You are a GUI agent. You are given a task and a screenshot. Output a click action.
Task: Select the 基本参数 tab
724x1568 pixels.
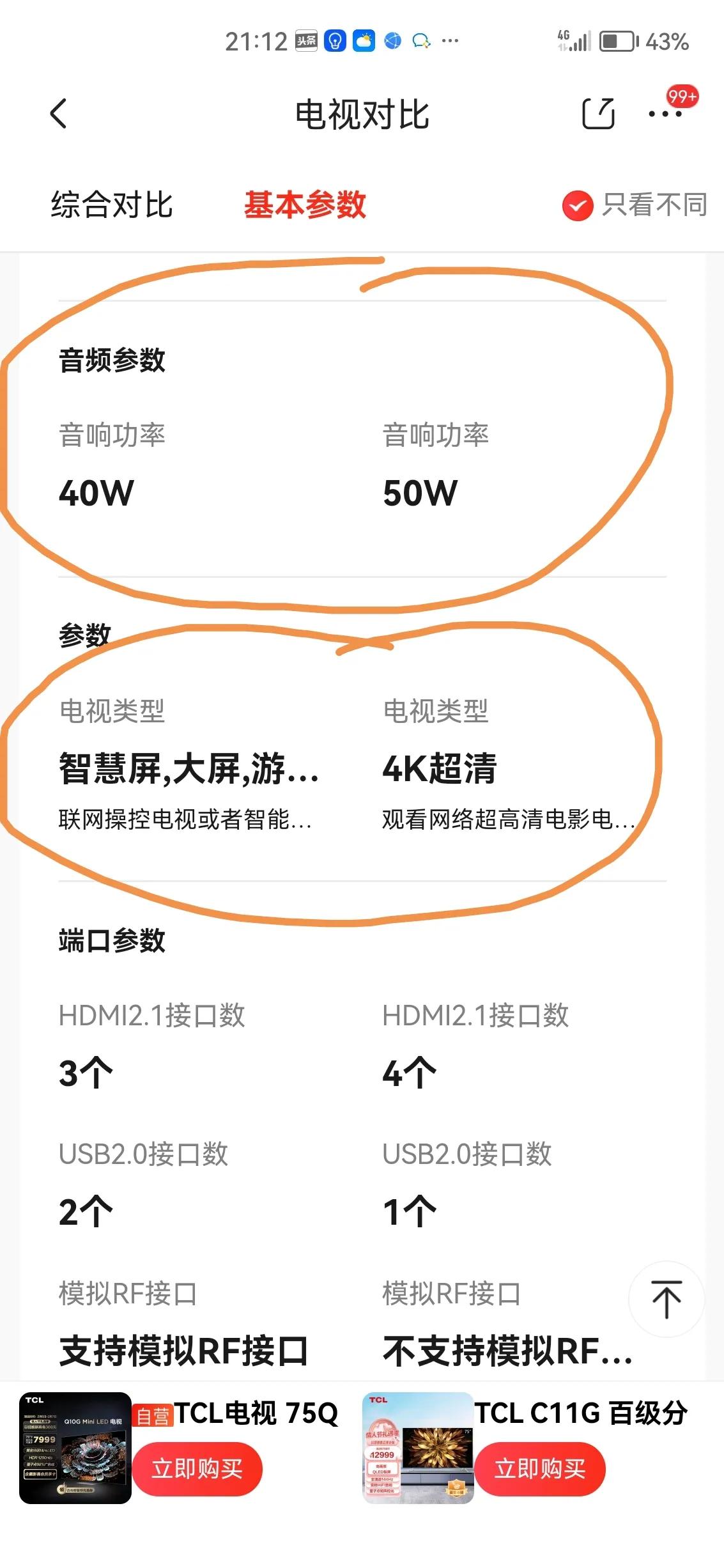[x=305, y=205]
